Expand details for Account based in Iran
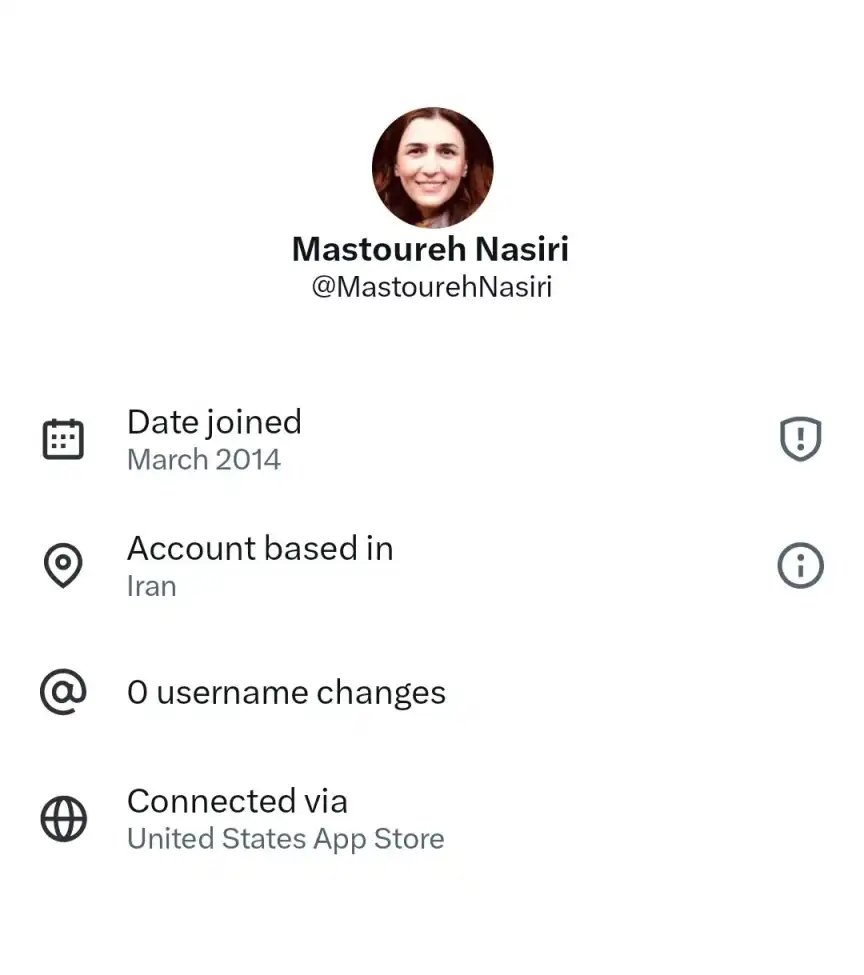The width and height of the screenshot is (864, 975). point(260,565)
